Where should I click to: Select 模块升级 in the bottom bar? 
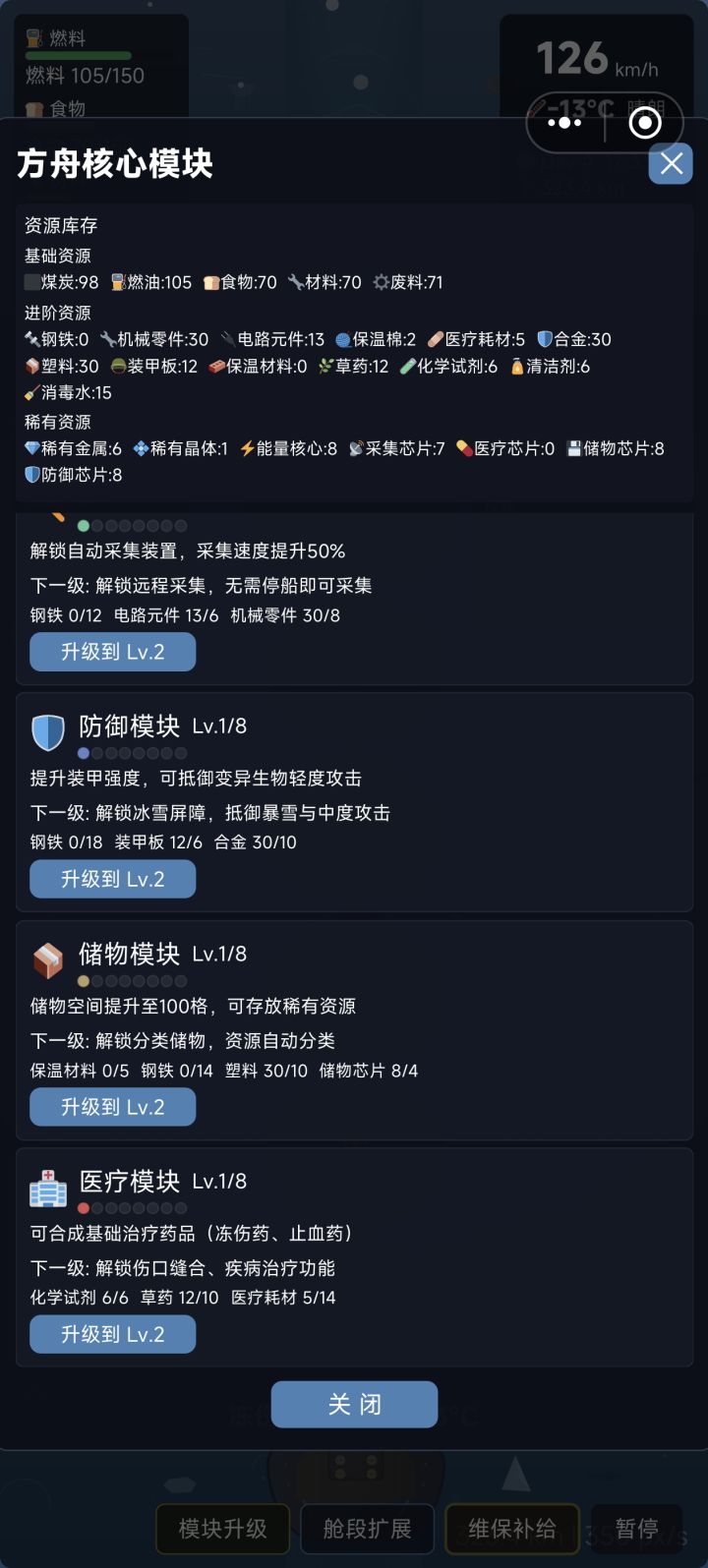coord(224,1529)
